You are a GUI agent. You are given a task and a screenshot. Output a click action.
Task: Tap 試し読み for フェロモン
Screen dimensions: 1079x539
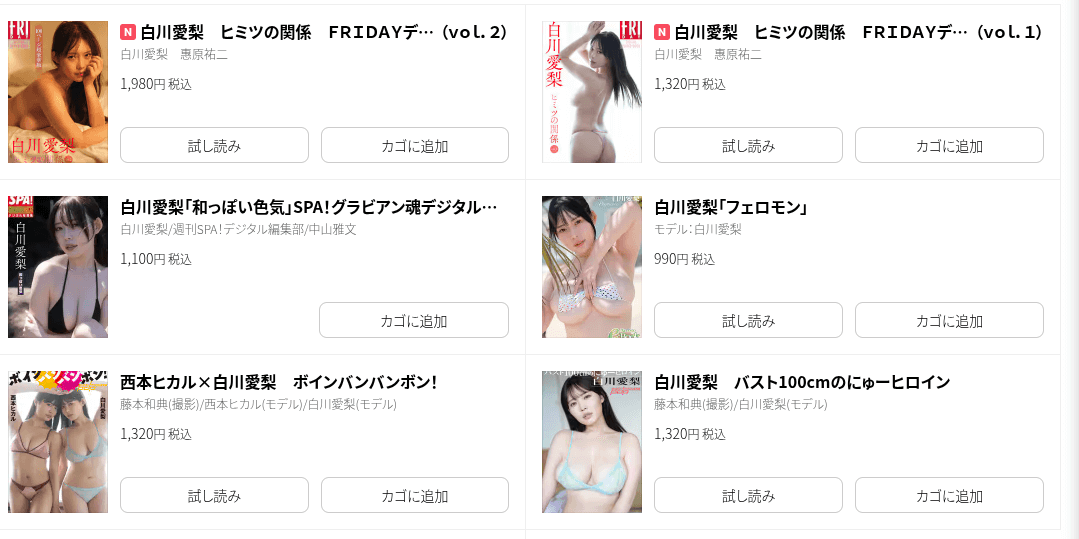coord(748,320)
